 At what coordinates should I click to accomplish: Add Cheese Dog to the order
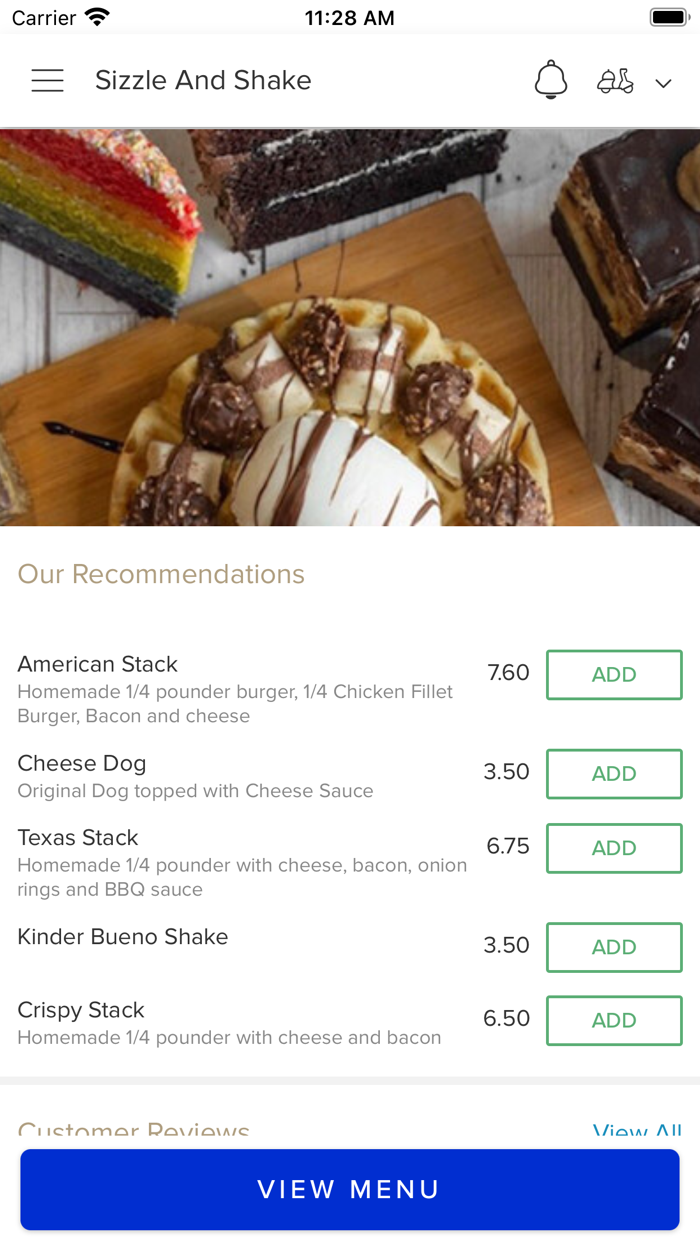(x=614, y=774)
